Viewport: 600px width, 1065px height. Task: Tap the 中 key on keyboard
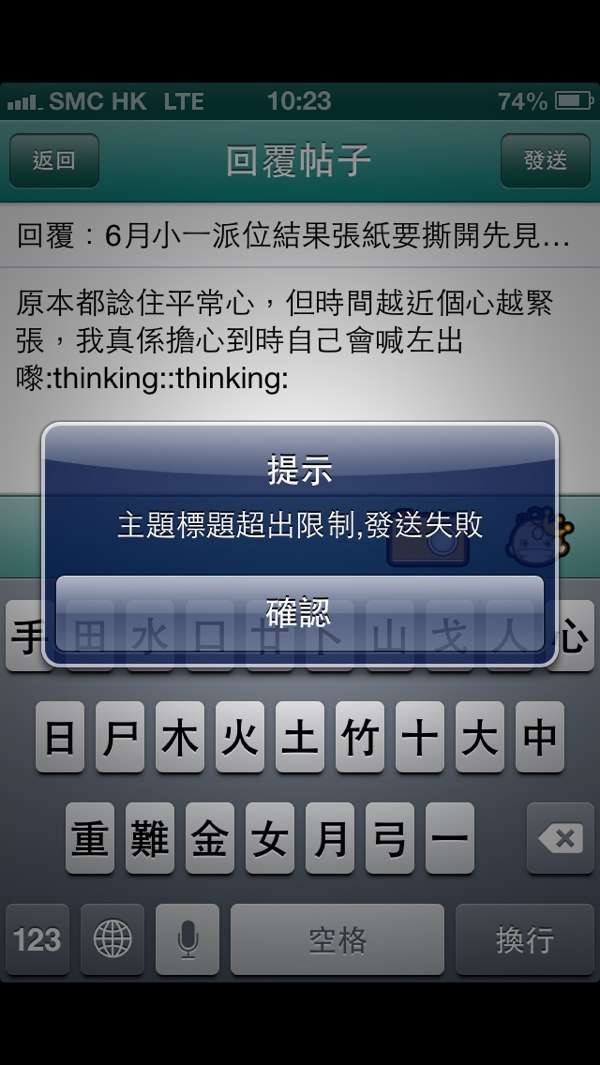tap(540, 737)
